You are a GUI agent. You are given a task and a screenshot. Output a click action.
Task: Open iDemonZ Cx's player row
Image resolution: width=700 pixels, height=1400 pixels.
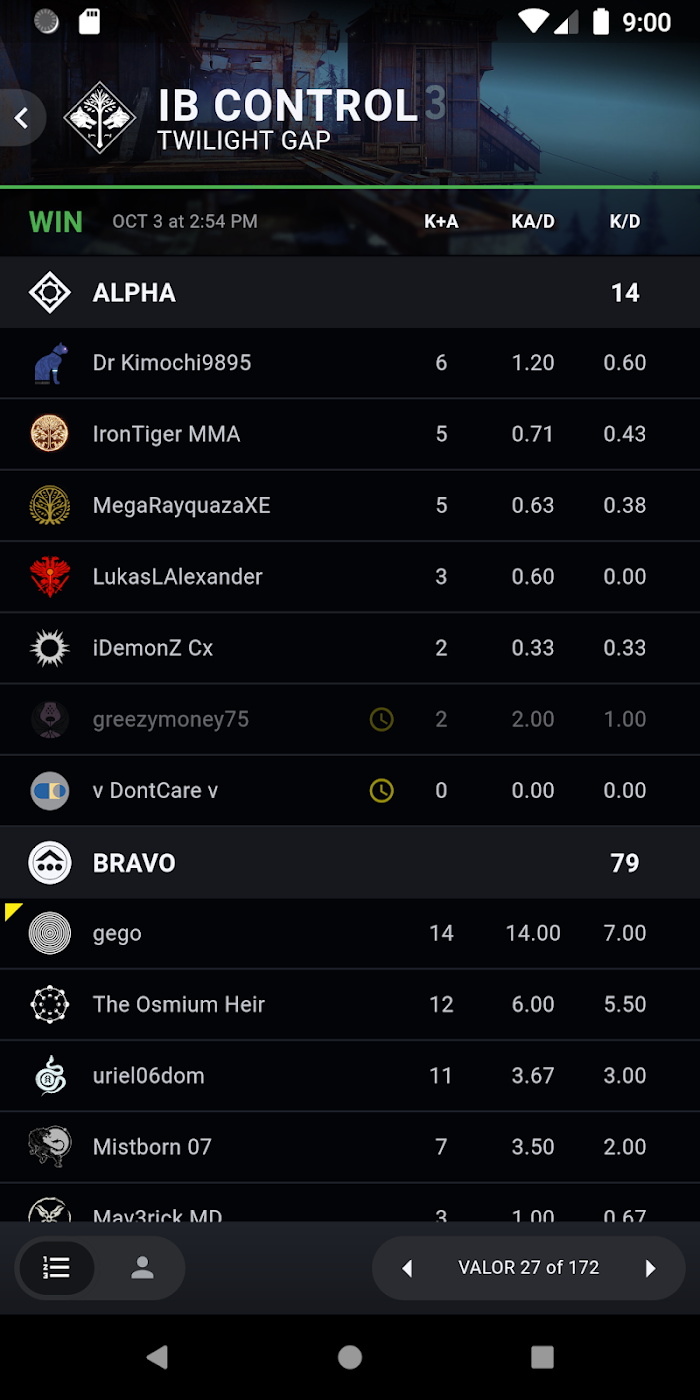pyautogui.click(x=350, y=648)
